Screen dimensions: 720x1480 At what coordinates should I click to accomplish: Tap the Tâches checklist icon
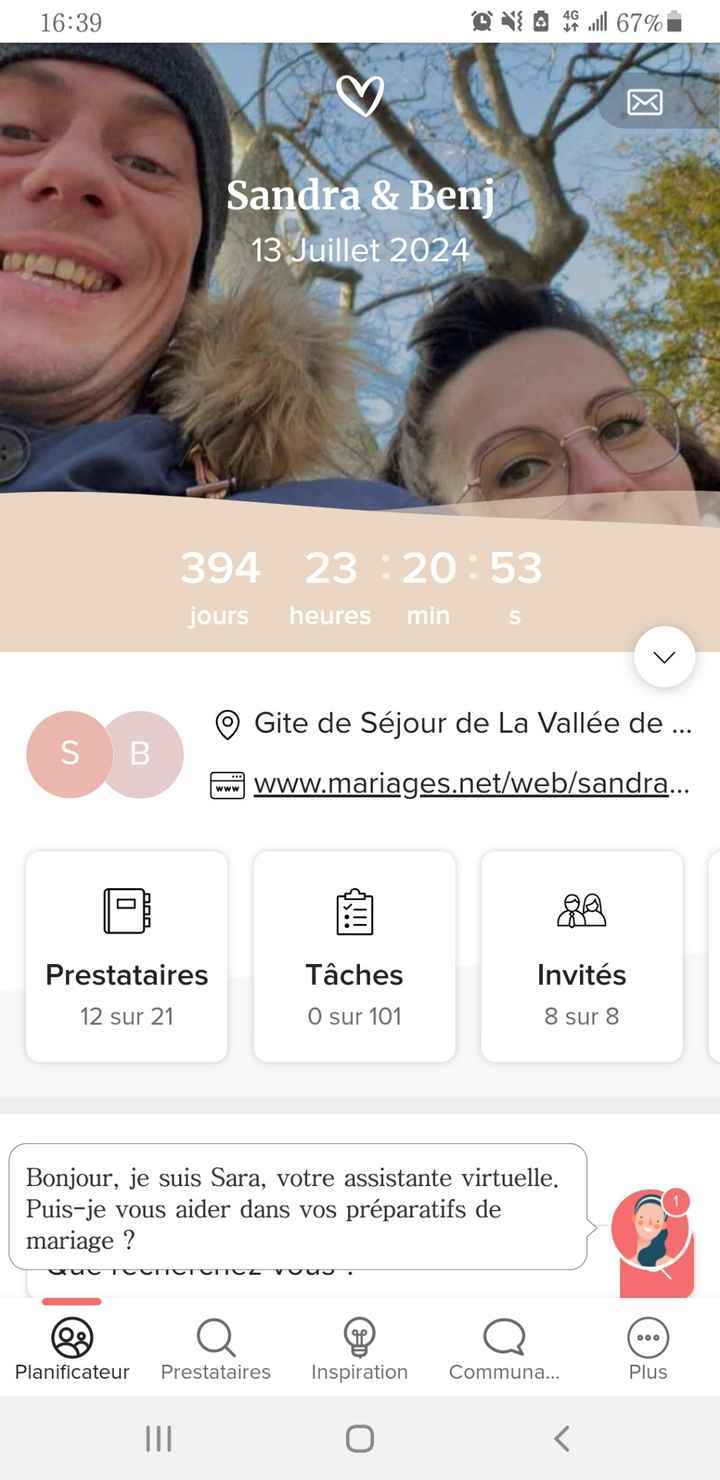354,911
